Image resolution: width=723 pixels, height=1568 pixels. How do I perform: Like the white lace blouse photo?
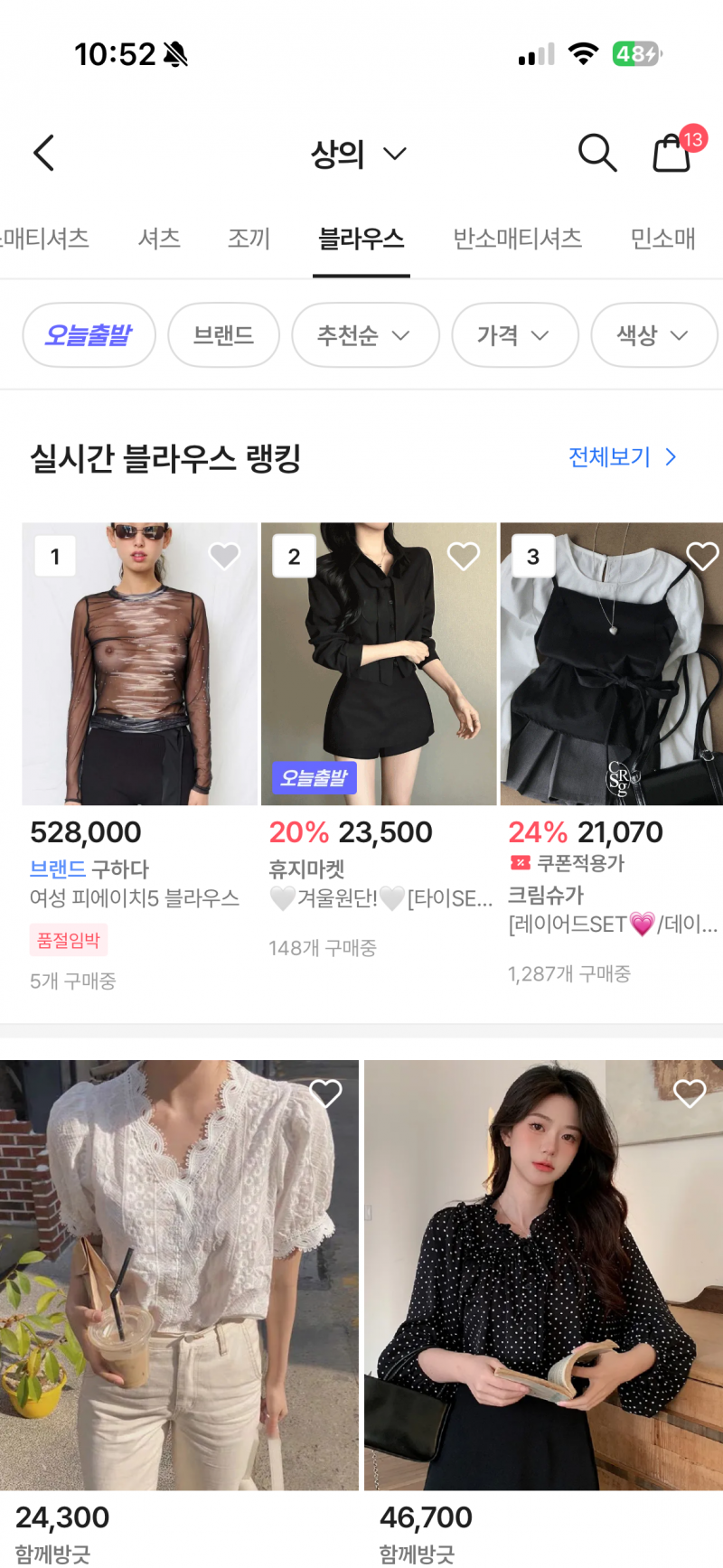point(324,1094)
